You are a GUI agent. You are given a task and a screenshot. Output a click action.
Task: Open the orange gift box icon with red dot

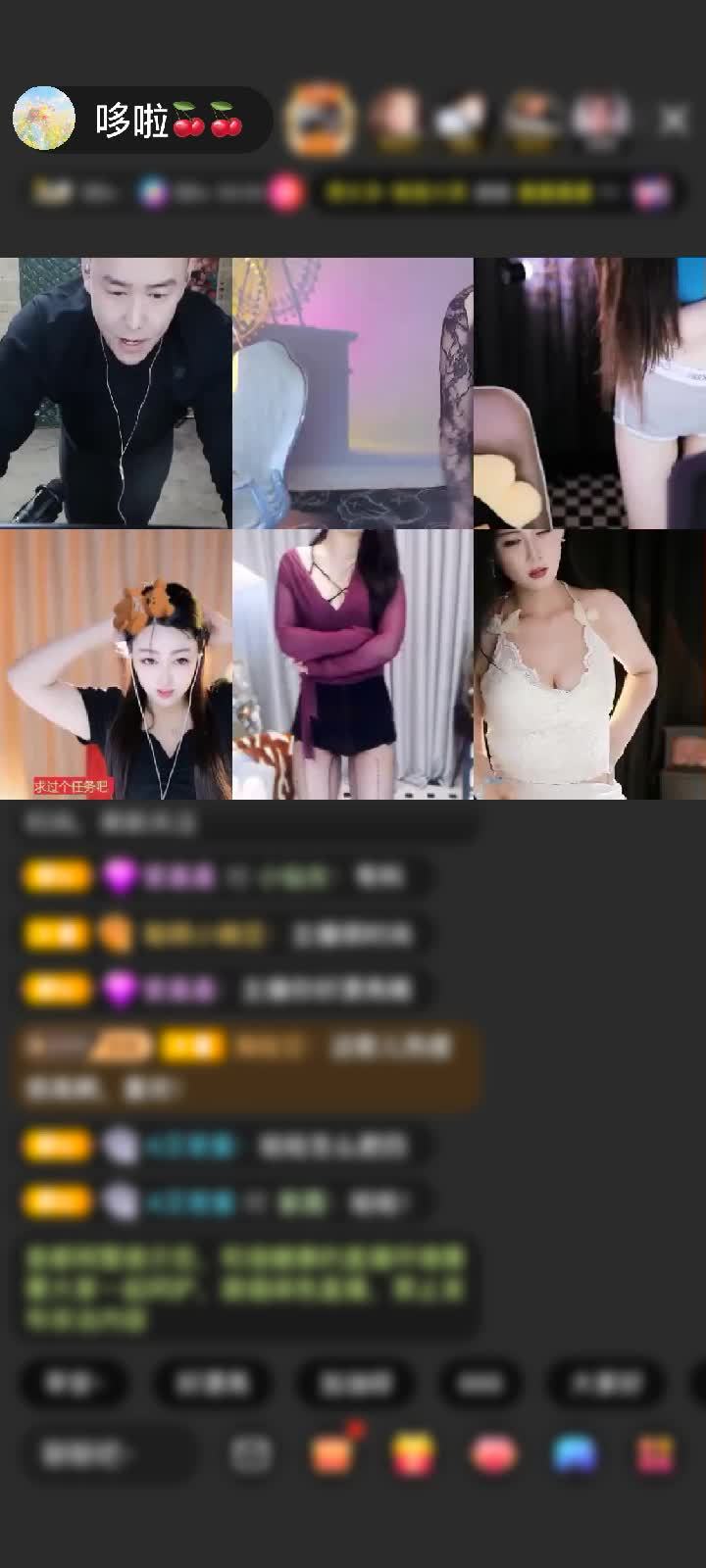332,1454
